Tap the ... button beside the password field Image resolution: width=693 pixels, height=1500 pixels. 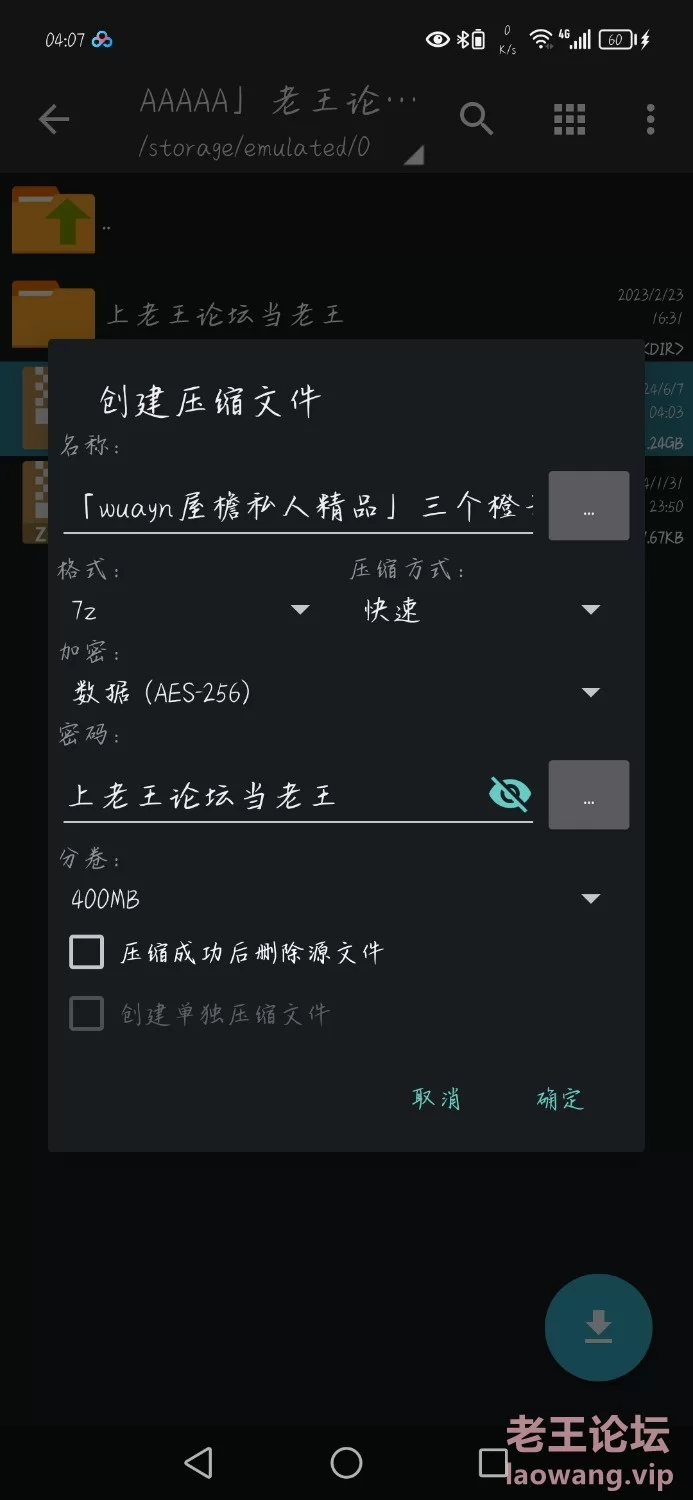[589, 796]
